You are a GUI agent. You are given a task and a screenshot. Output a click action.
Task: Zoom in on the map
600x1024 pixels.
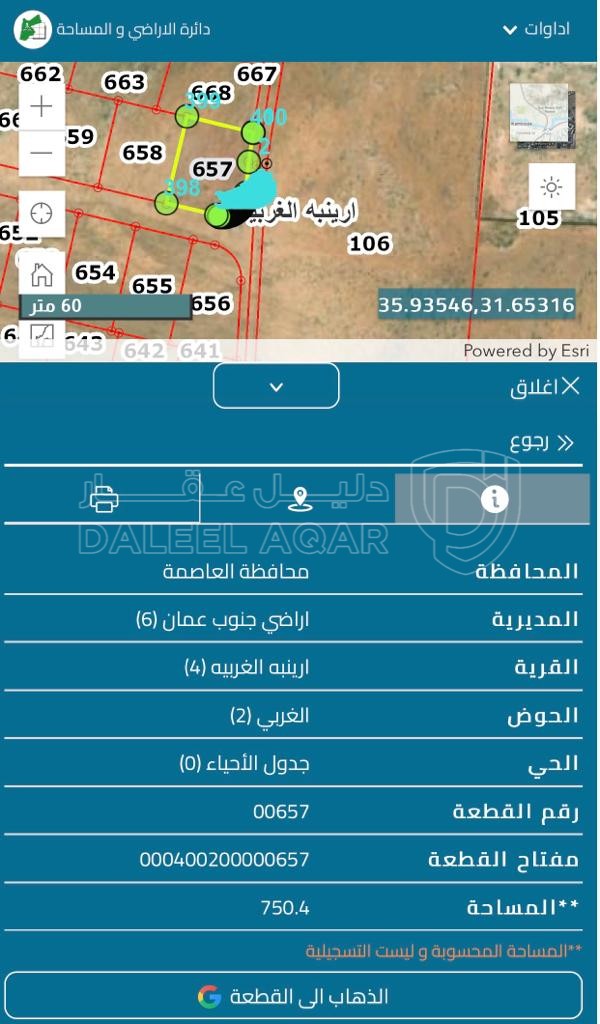41,107
